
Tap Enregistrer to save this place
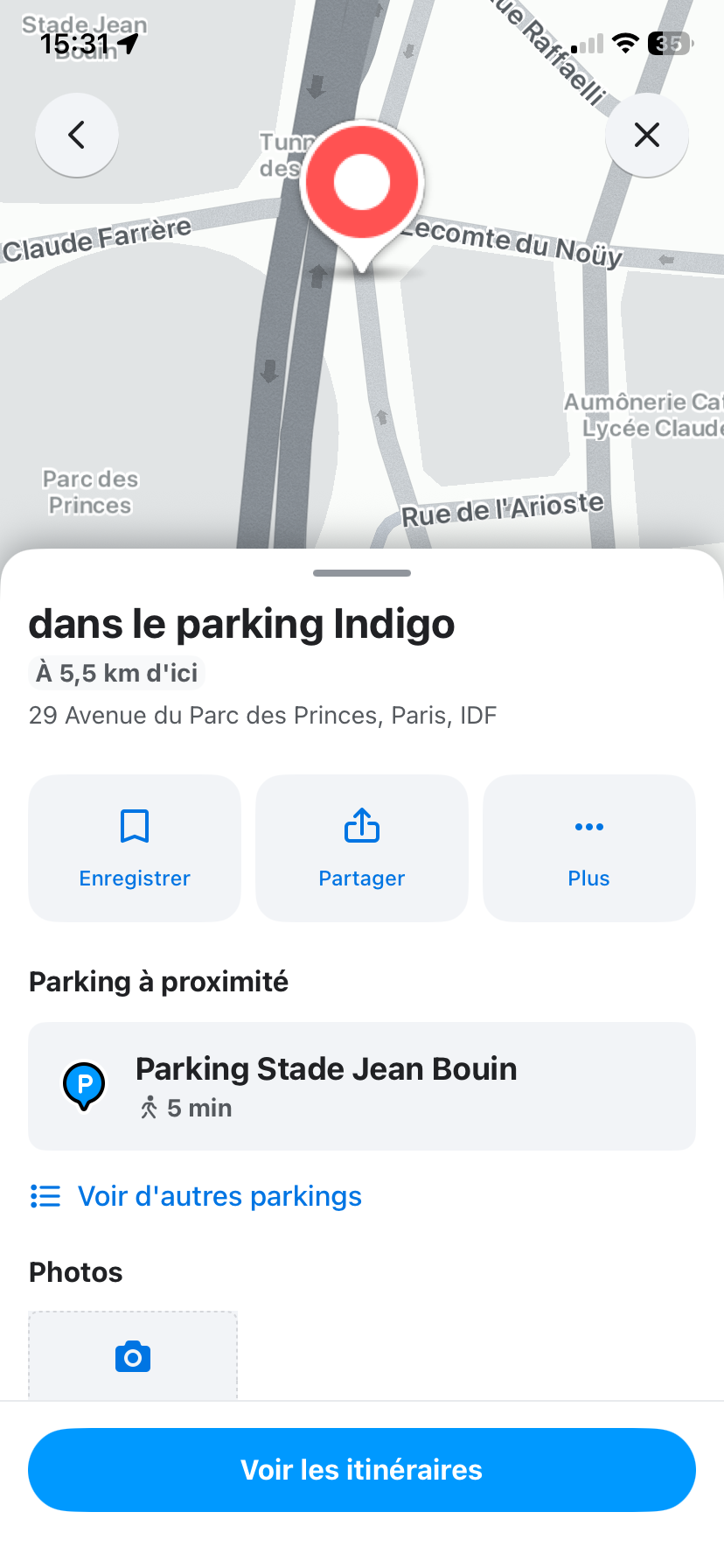coord(135,848)
